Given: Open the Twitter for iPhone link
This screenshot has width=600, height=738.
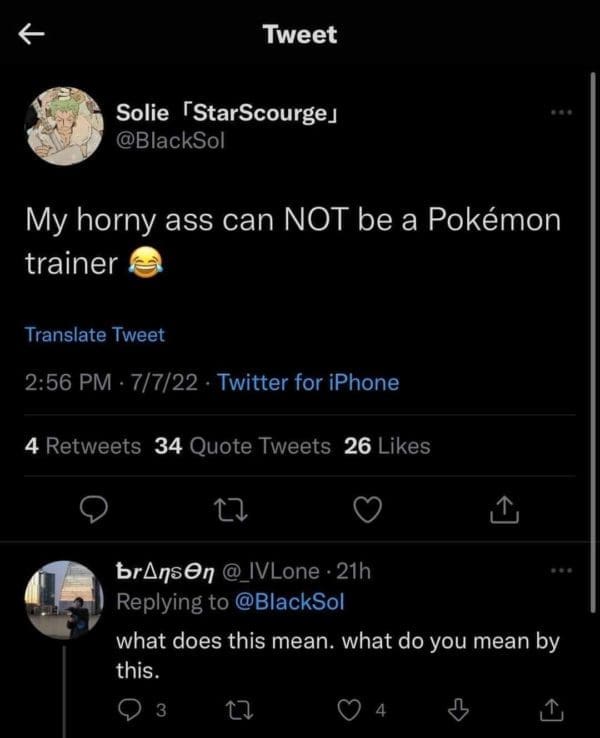Looking at the screenshot, I should [307, 382].
